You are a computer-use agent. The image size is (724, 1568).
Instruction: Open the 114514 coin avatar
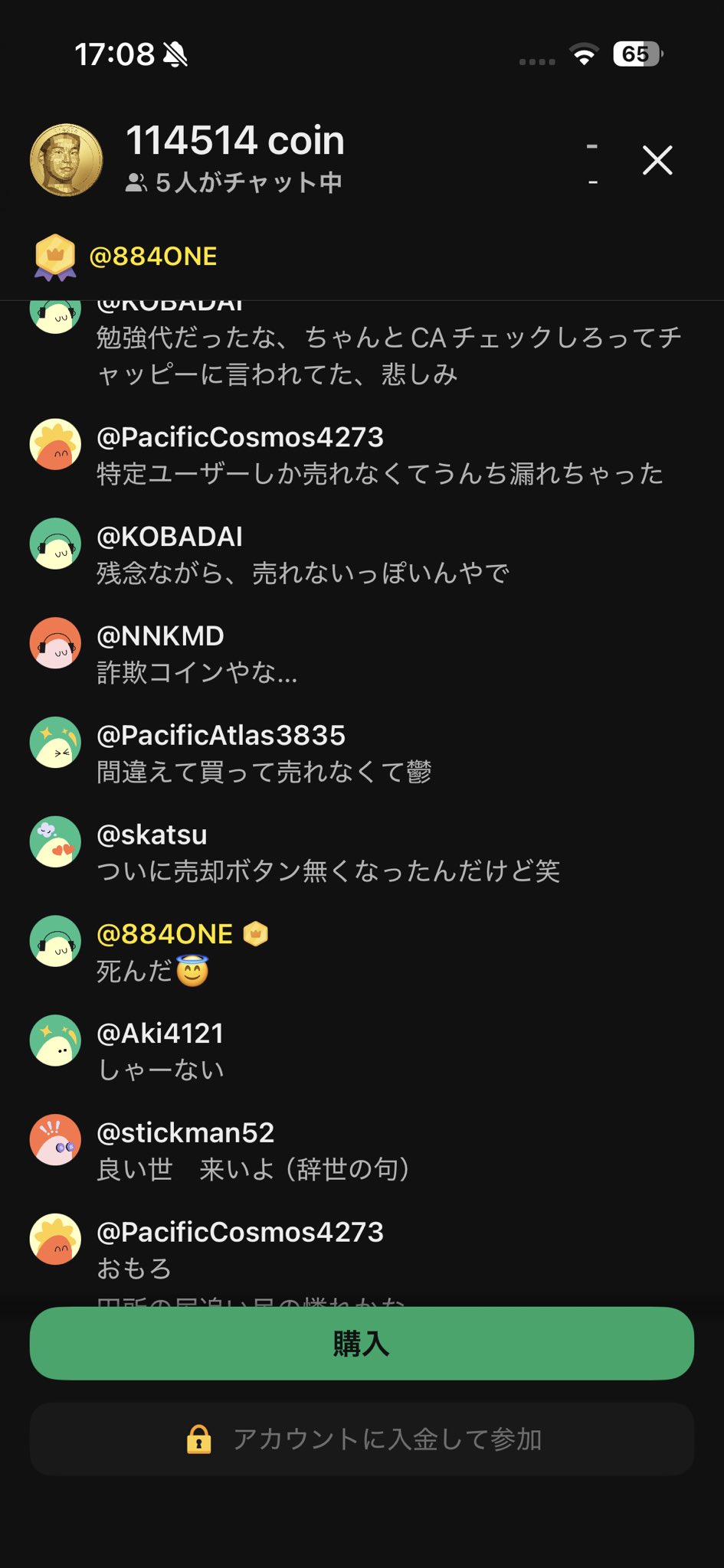coord(66,160)
